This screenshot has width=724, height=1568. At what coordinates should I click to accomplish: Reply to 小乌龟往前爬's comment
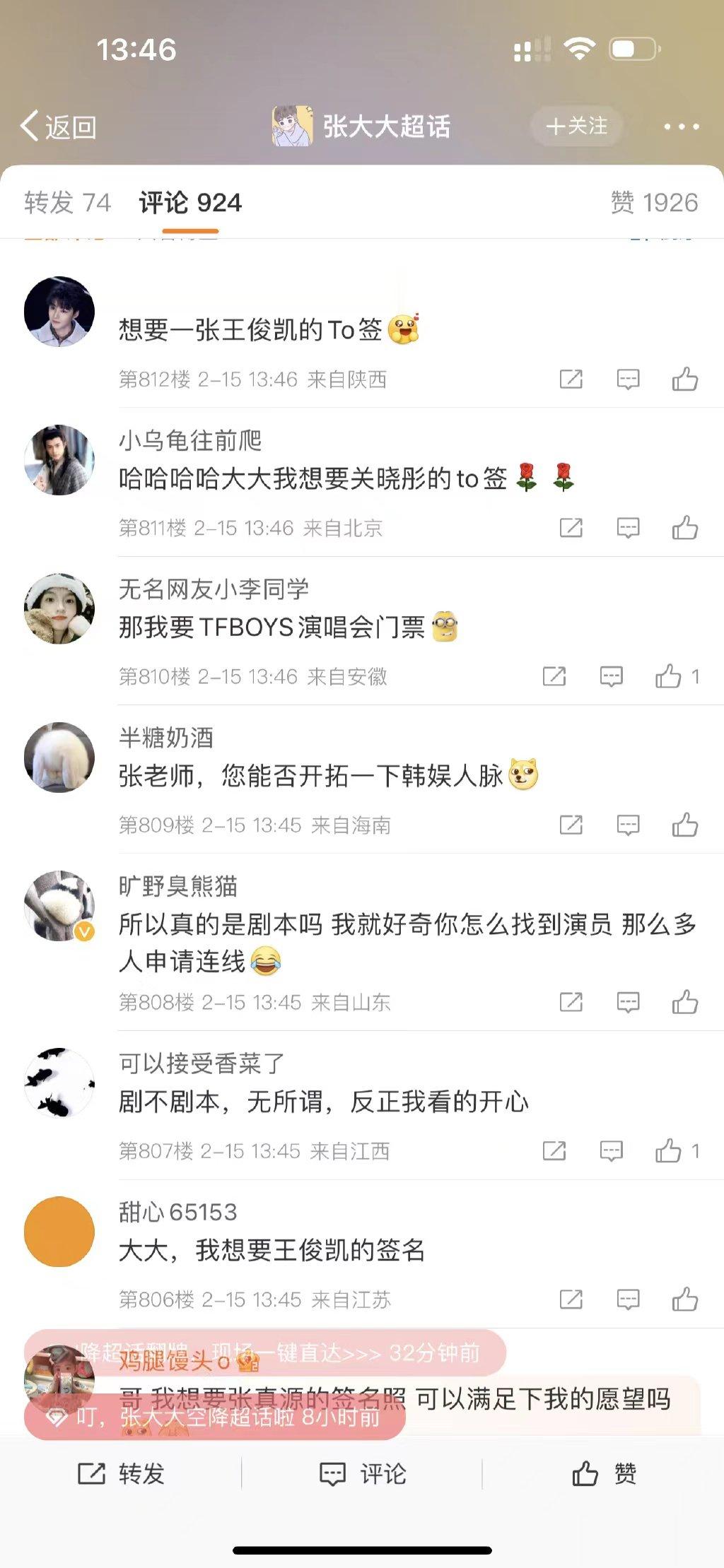click(628, 528)
